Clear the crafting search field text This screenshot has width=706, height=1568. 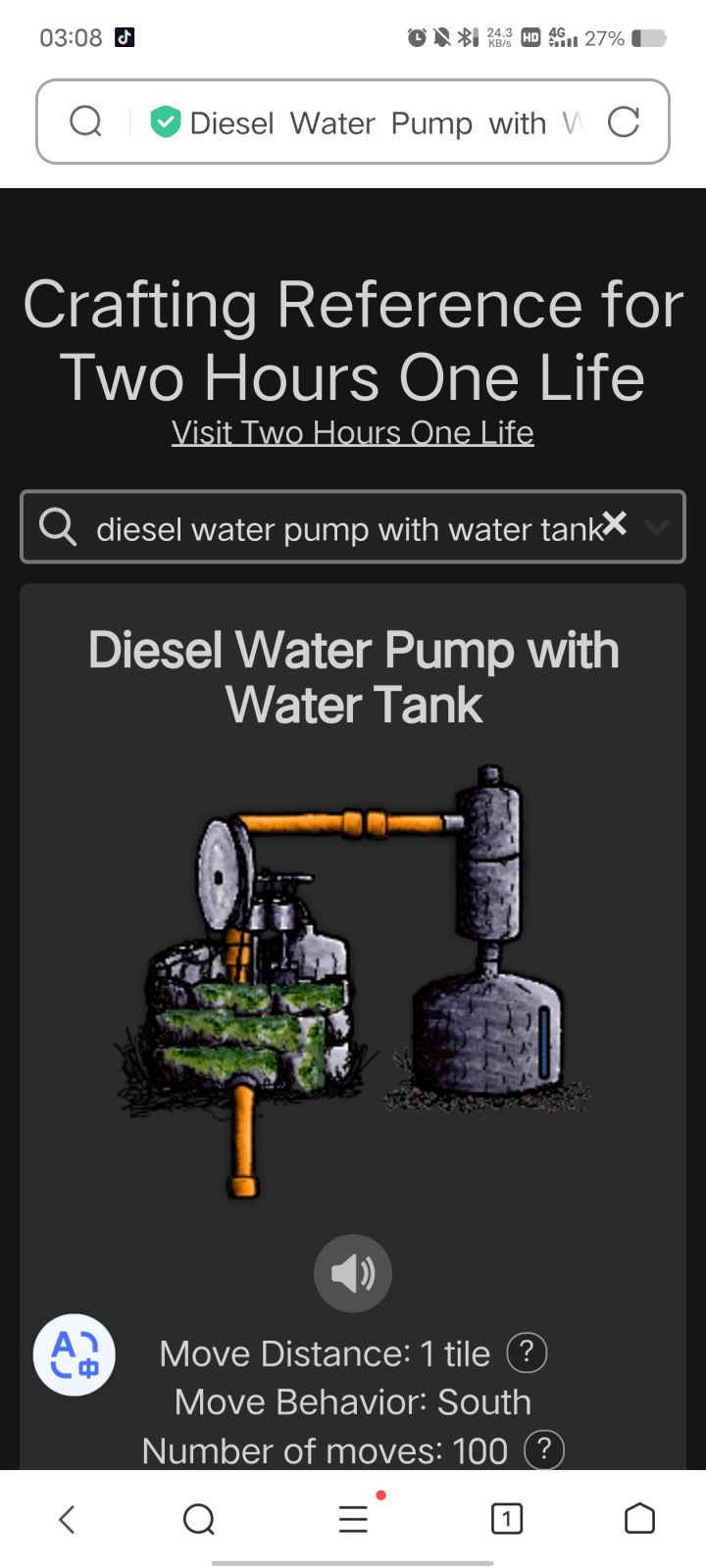click(615, 524)
